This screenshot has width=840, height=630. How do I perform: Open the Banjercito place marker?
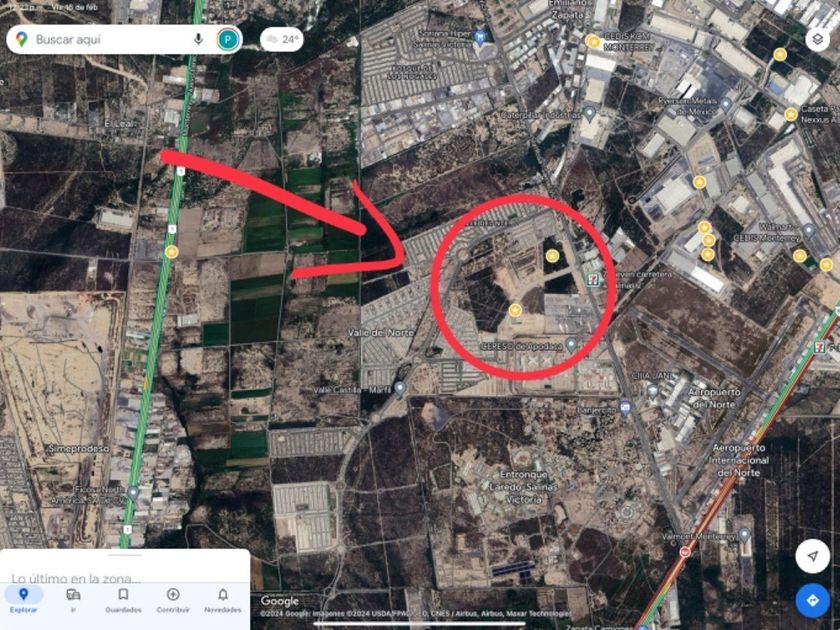pos(625,408)
